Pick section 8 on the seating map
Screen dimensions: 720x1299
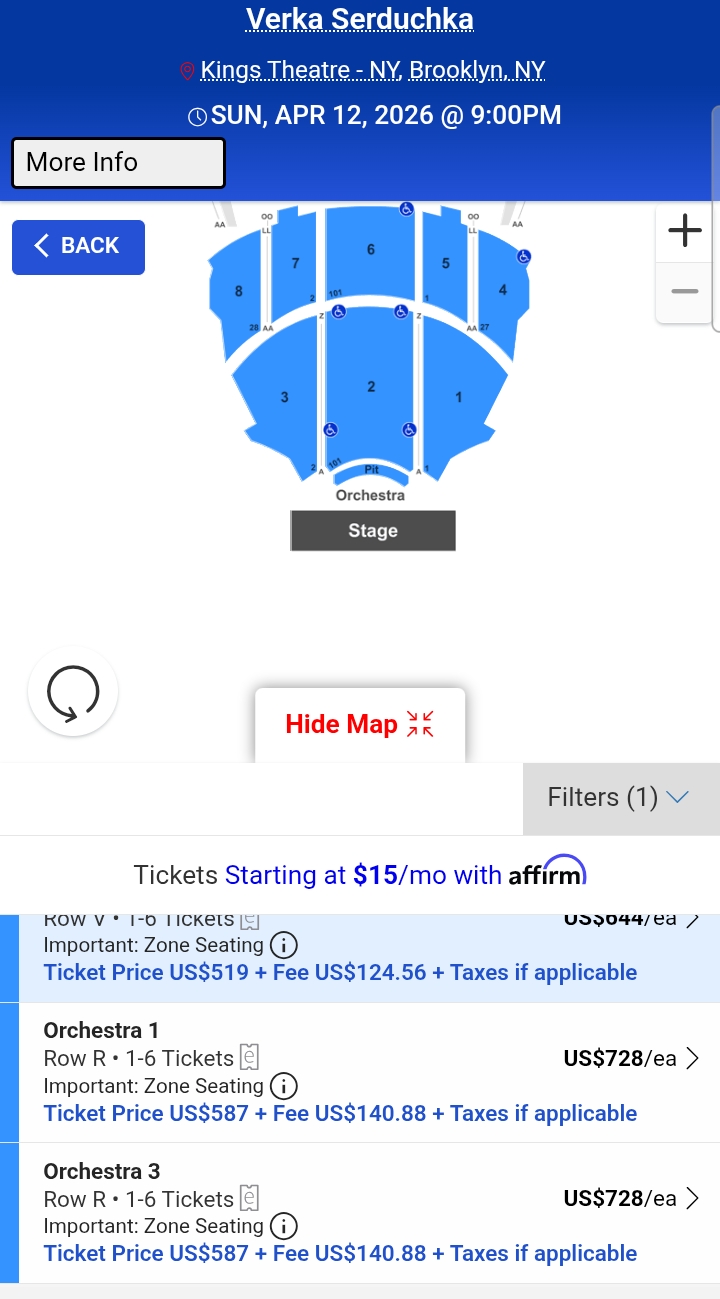click(x=237, y=295)
